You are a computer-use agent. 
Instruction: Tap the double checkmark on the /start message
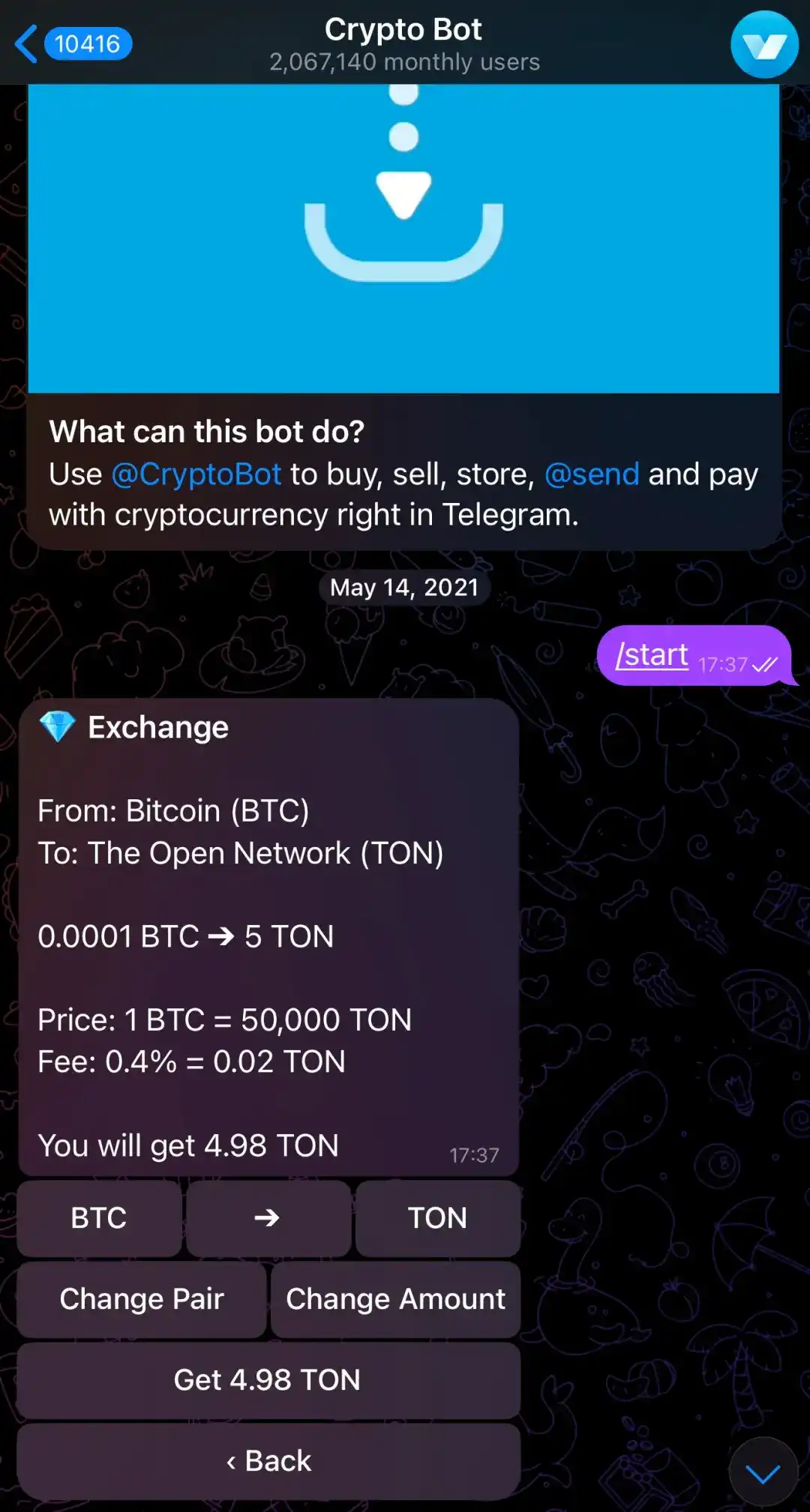[x=766, y=664]
